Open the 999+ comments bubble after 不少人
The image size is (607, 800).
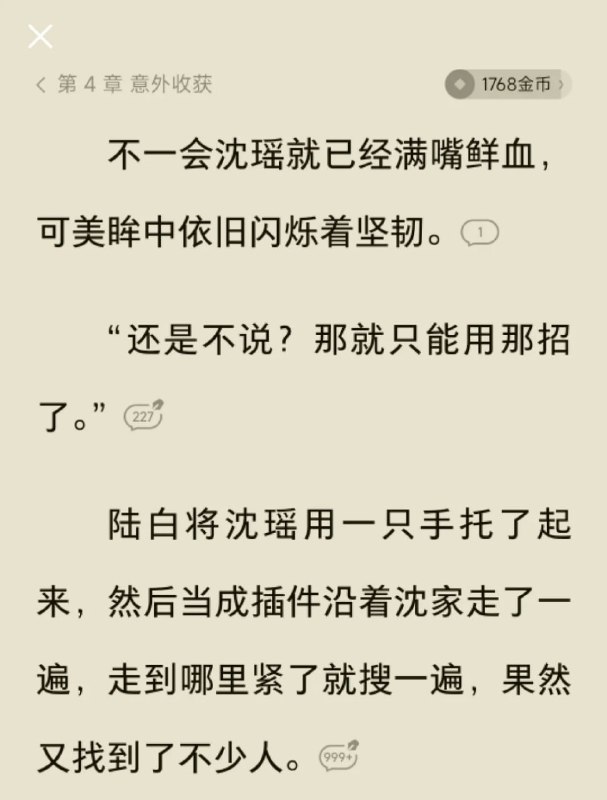click(339, 757)
